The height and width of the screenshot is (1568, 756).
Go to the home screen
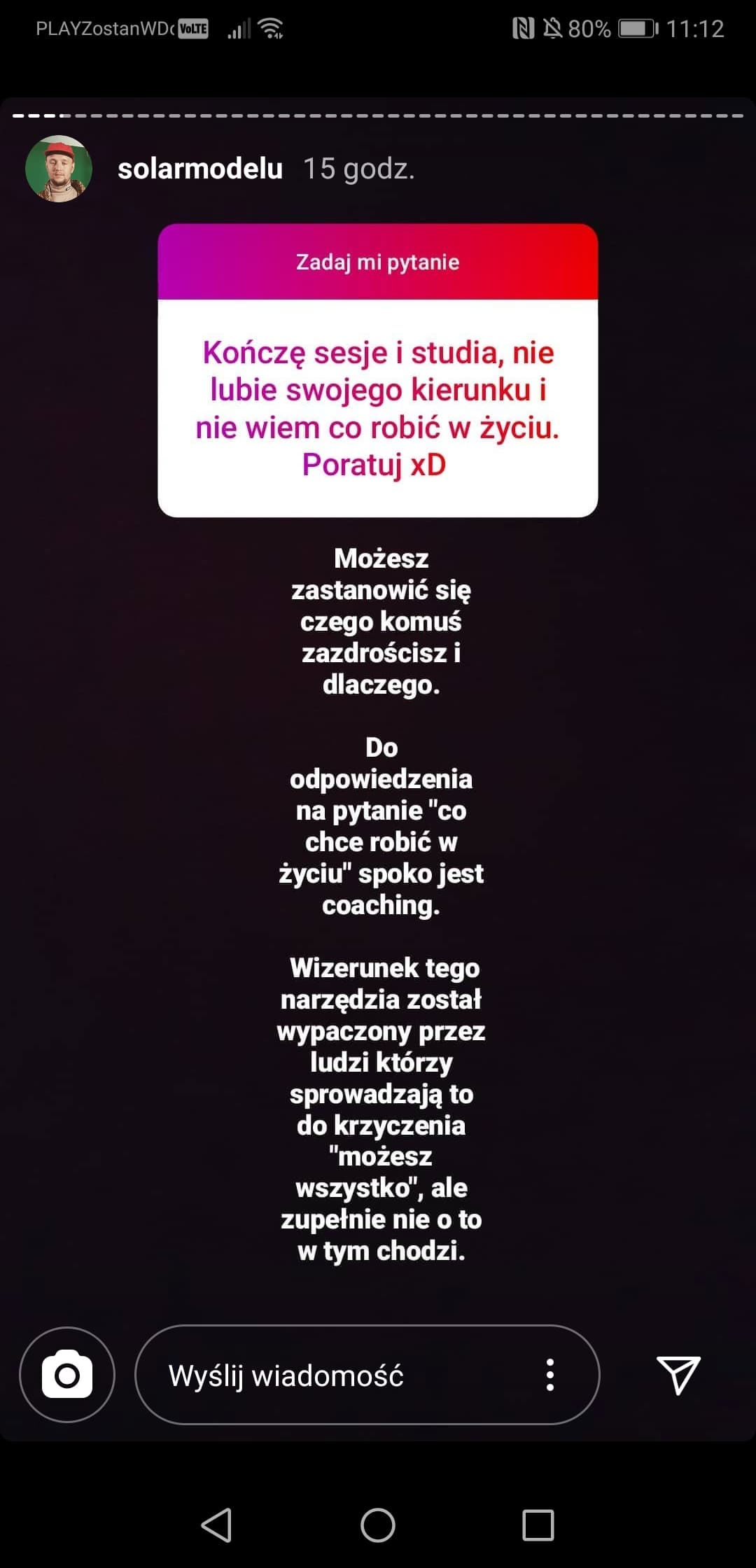(x=378, y=1525)
